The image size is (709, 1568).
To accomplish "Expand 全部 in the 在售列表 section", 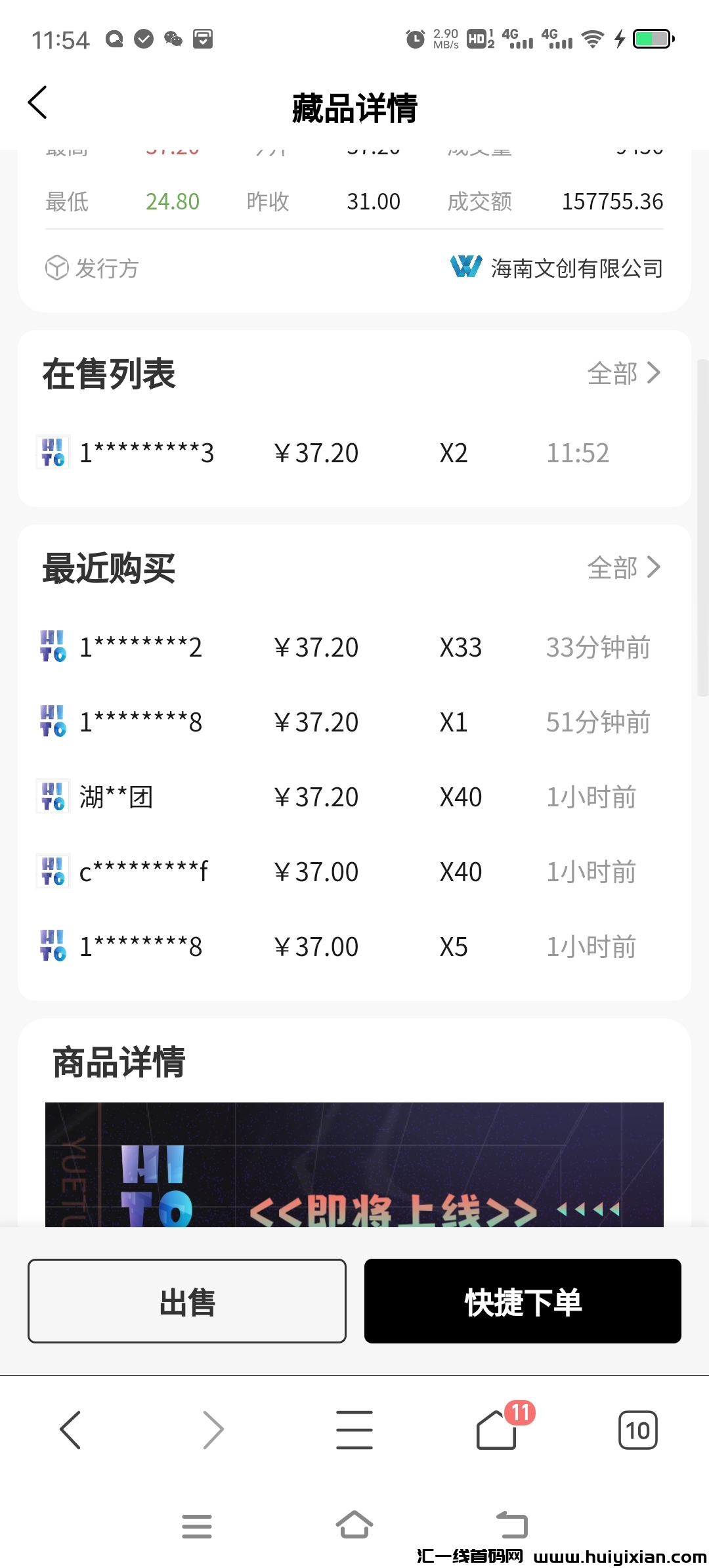I will coord(622,373).
